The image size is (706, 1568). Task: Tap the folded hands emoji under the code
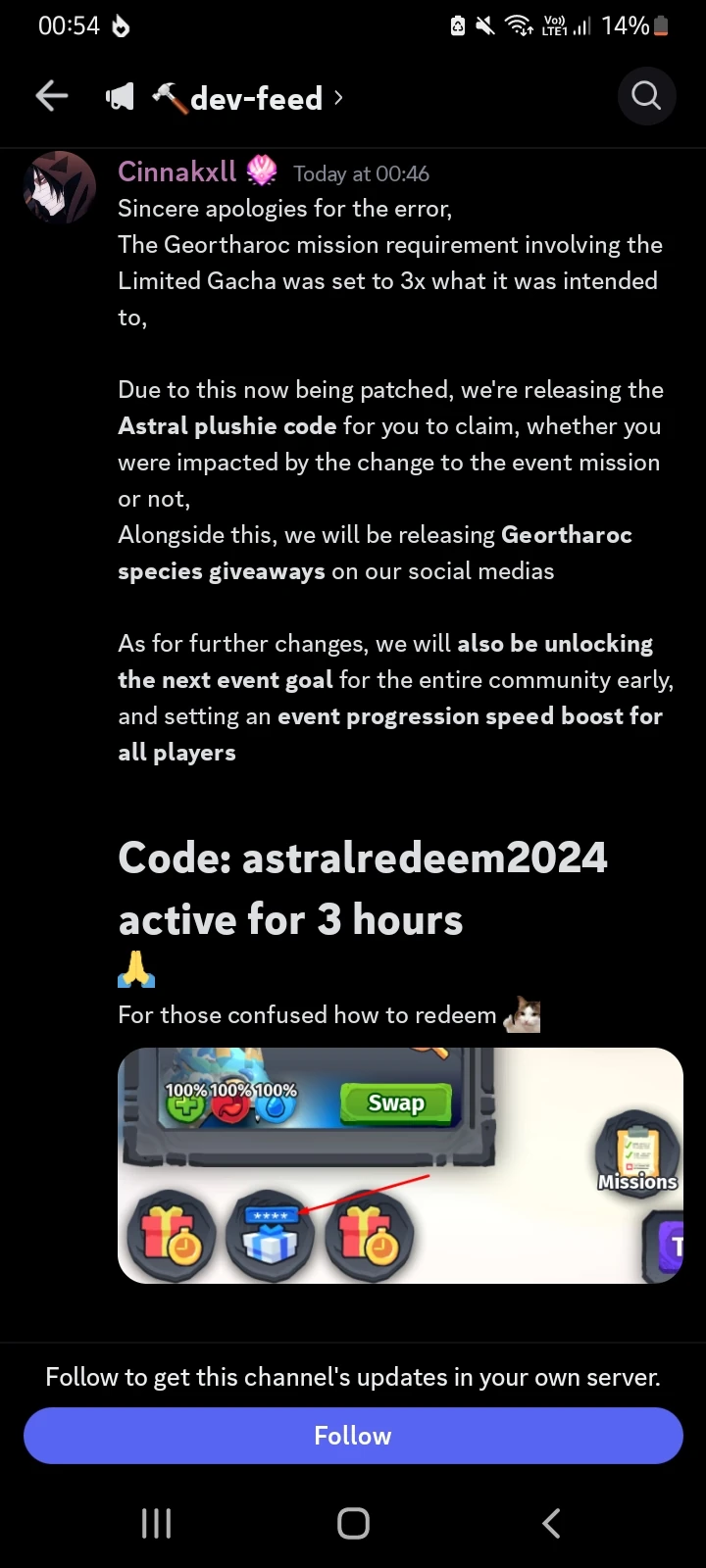tap(136, 970)
